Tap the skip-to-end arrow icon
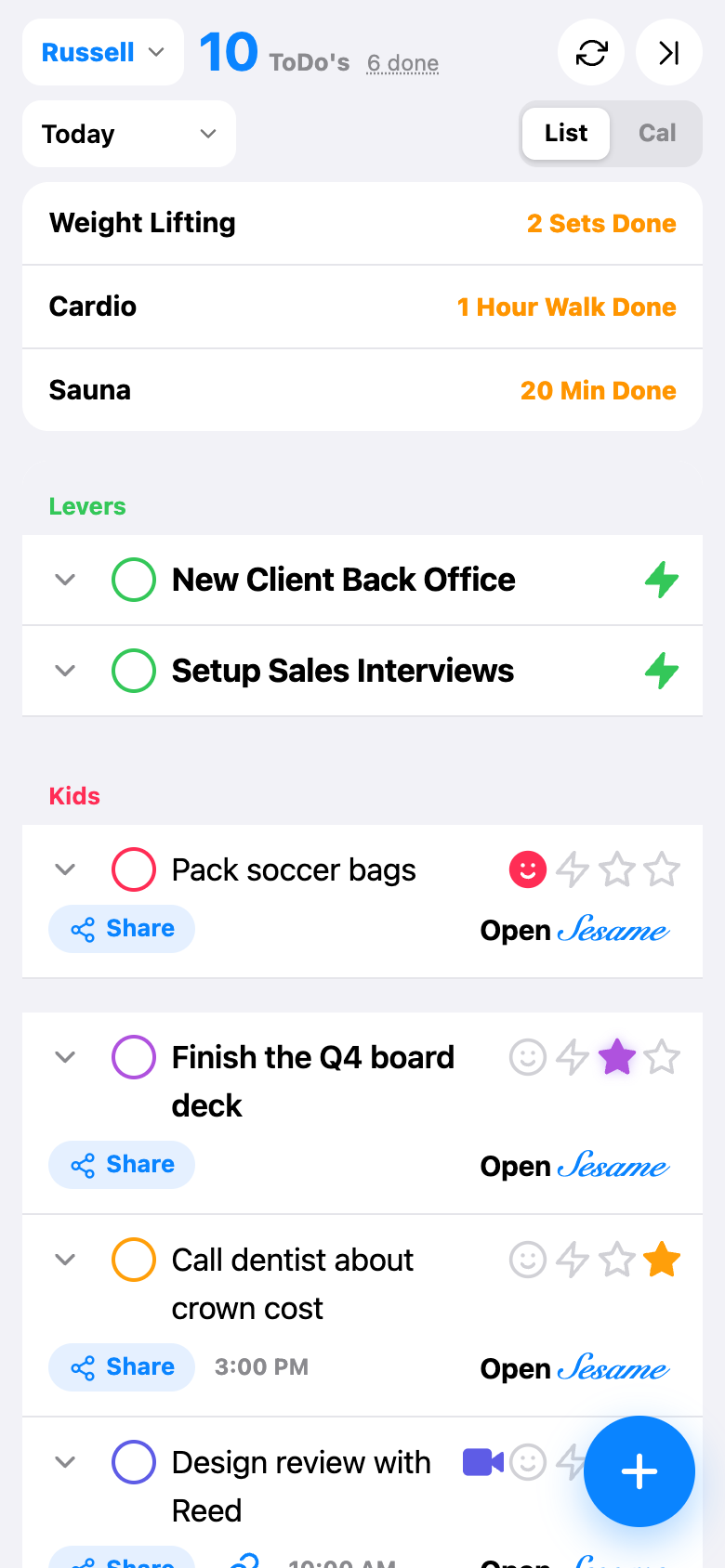This screenshot has height=1568, width=725. (669, 53)
